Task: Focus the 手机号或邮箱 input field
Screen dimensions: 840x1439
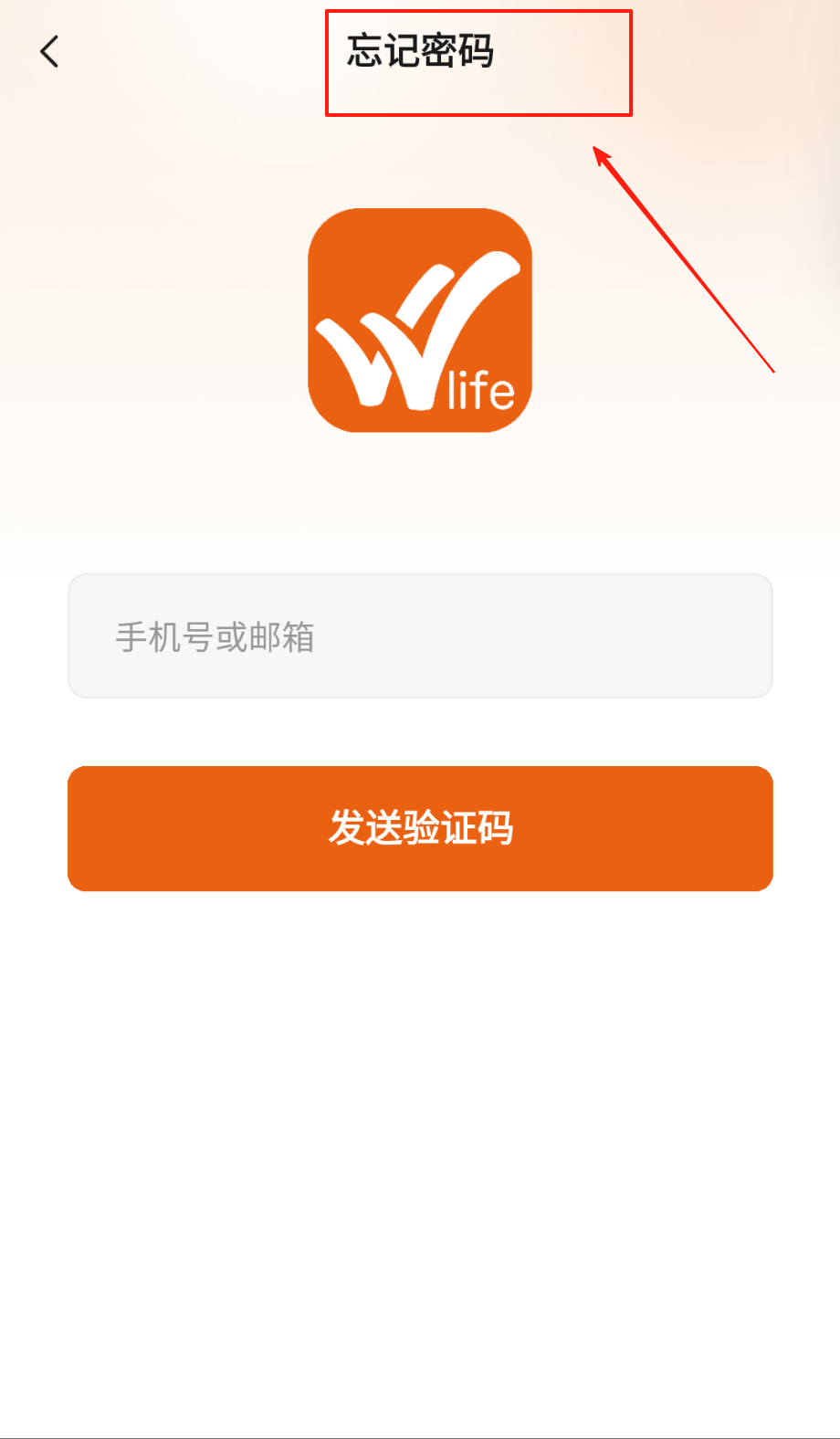Action: (420, 636)
